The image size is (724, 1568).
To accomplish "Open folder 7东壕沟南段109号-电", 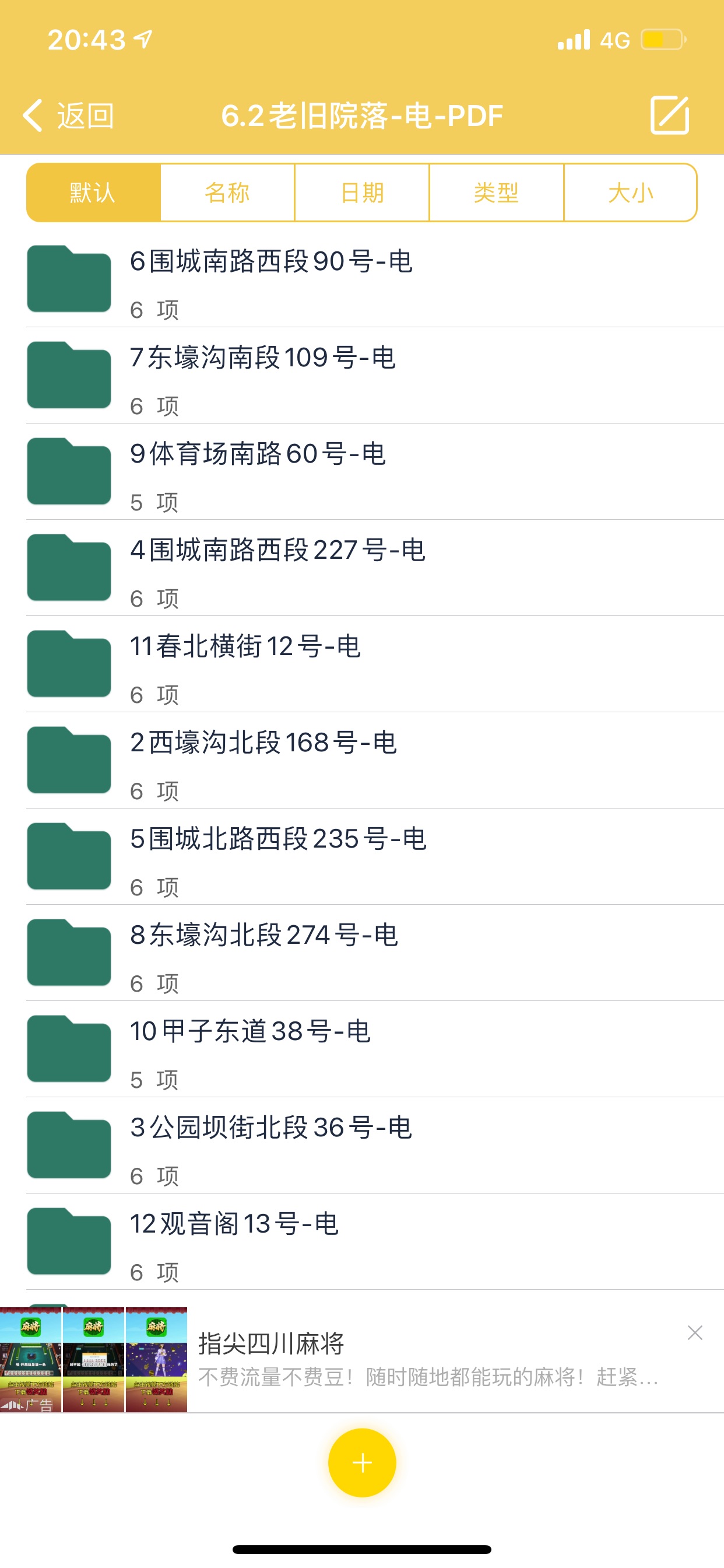I will (x=375, y=376).
